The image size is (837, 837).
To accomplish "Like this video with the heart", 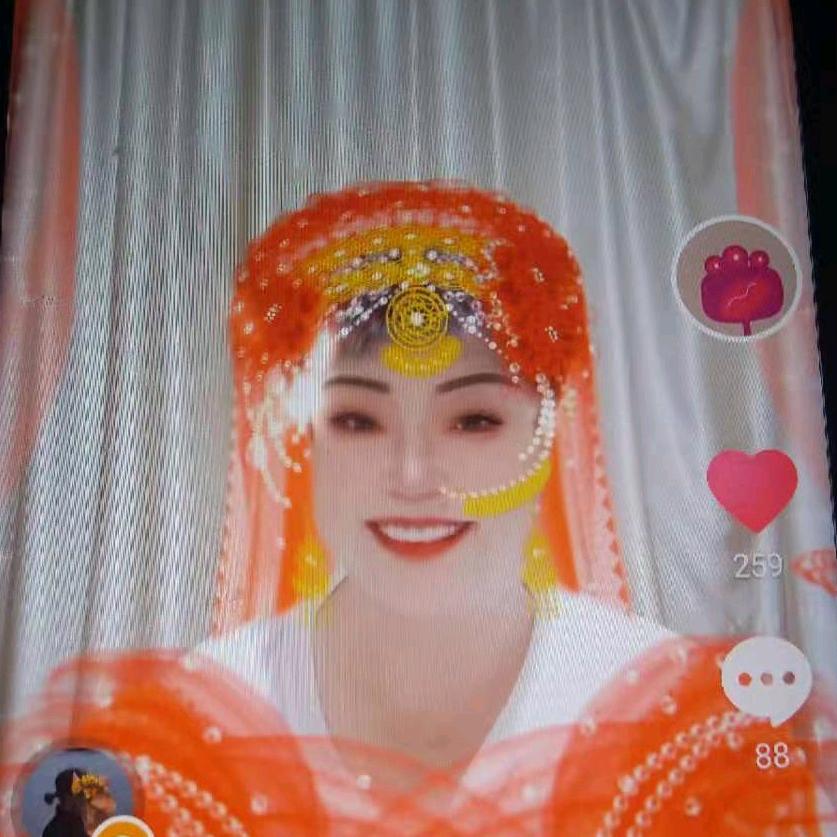I will pos(752,488).
